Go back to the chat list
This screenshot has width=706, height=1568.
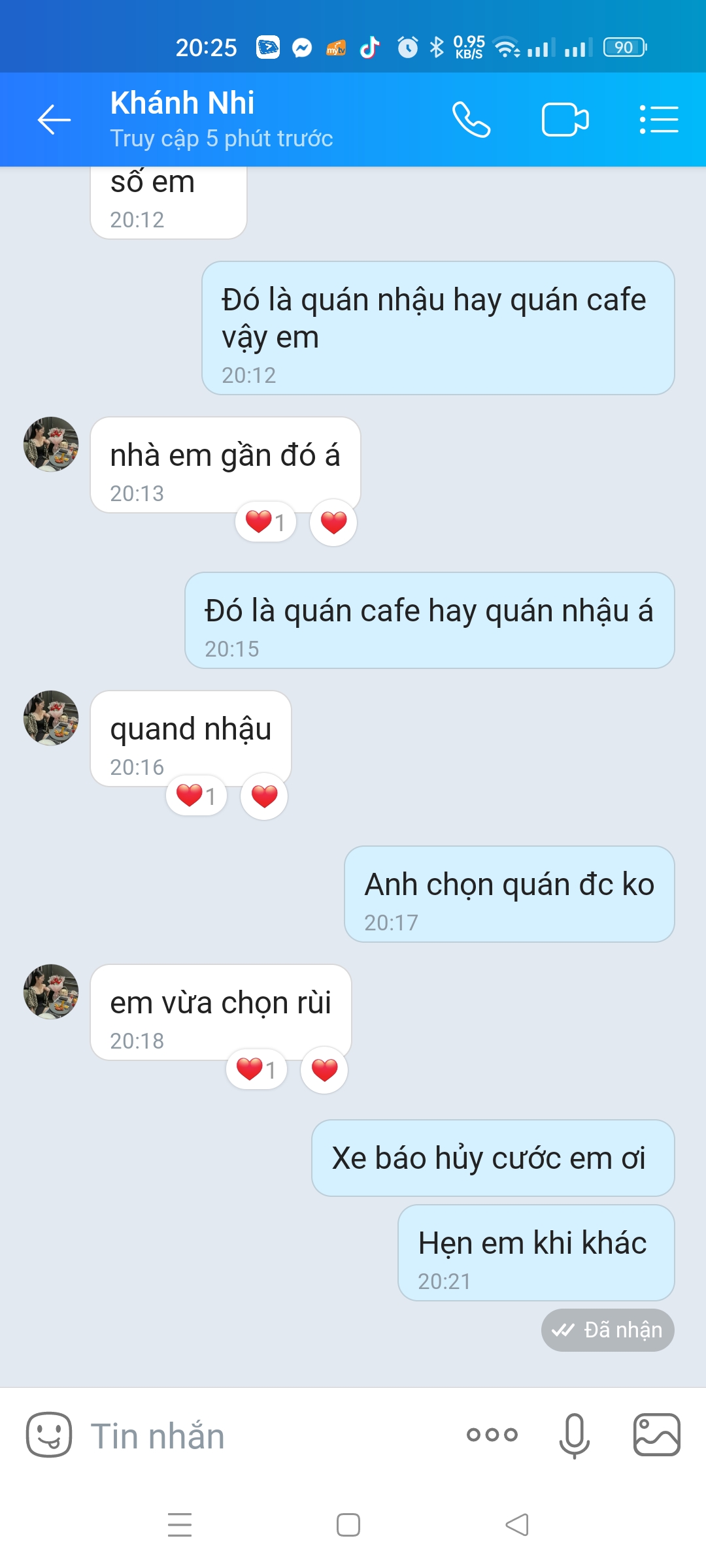click(54, 120)
